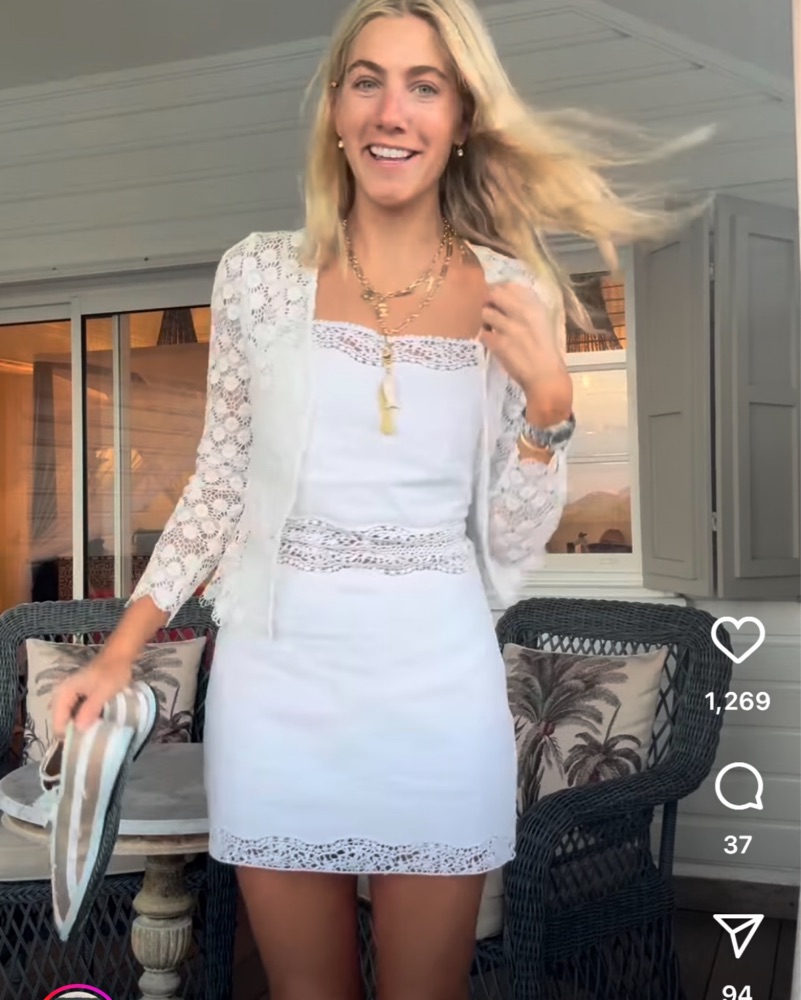This screenshot has height=1000, width=801.
Task: Open the comments on this reel
Action: [738, 787]
